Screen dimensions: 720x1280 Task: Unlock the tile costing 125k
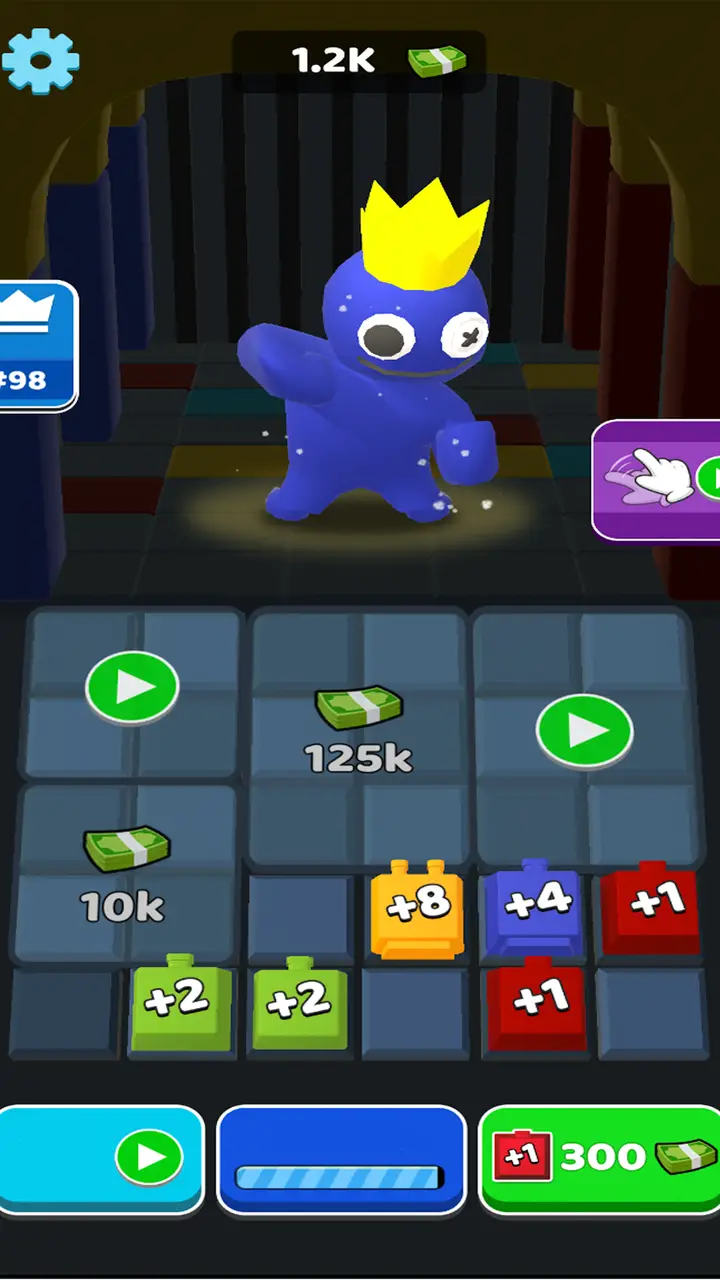coord(358,730)
